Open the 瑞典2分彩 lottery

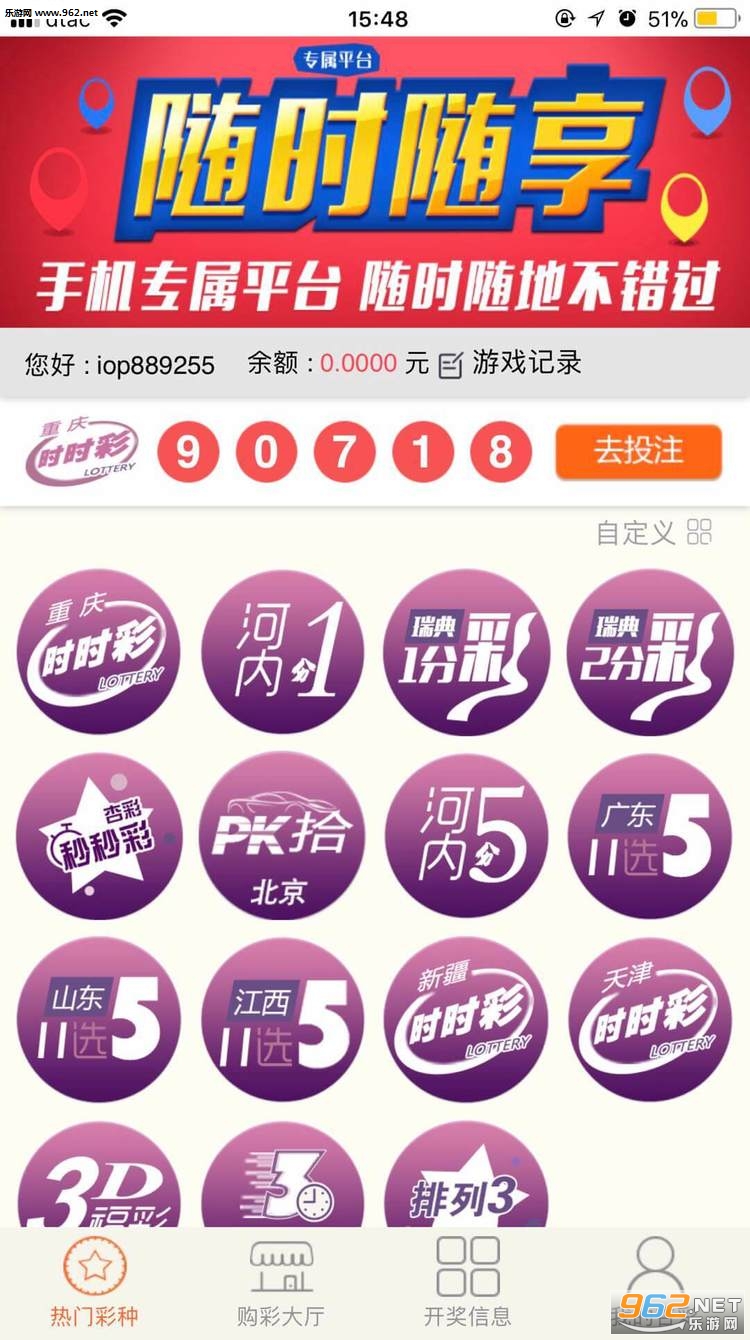pos(650,652)
